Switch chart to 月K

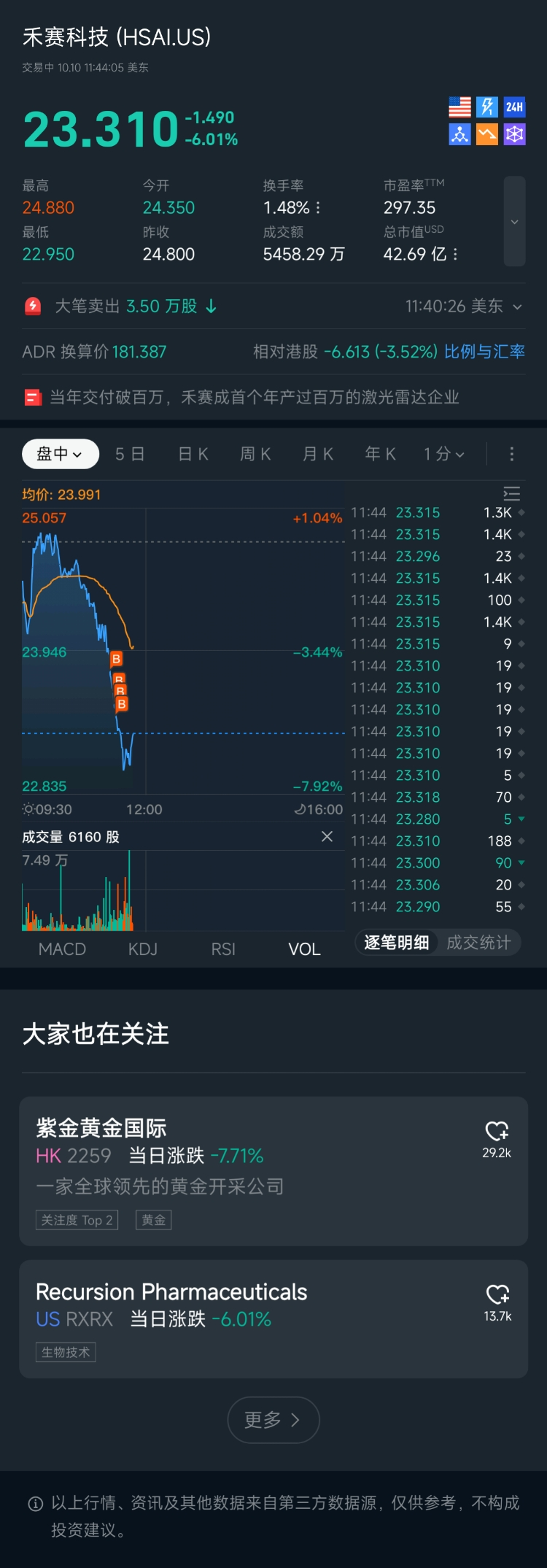click(318, 454)
